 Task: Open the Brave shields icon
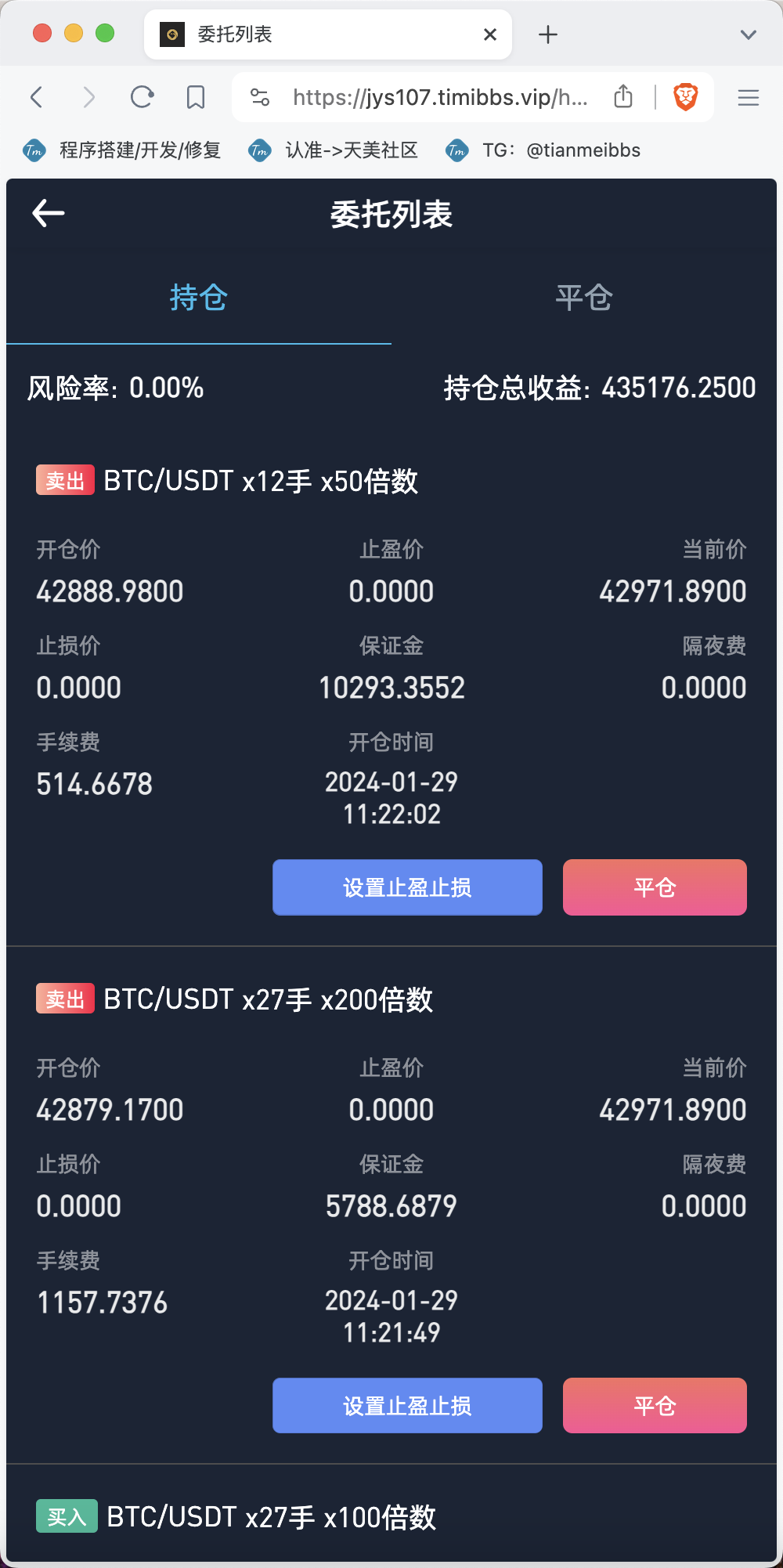pos(686,96)
